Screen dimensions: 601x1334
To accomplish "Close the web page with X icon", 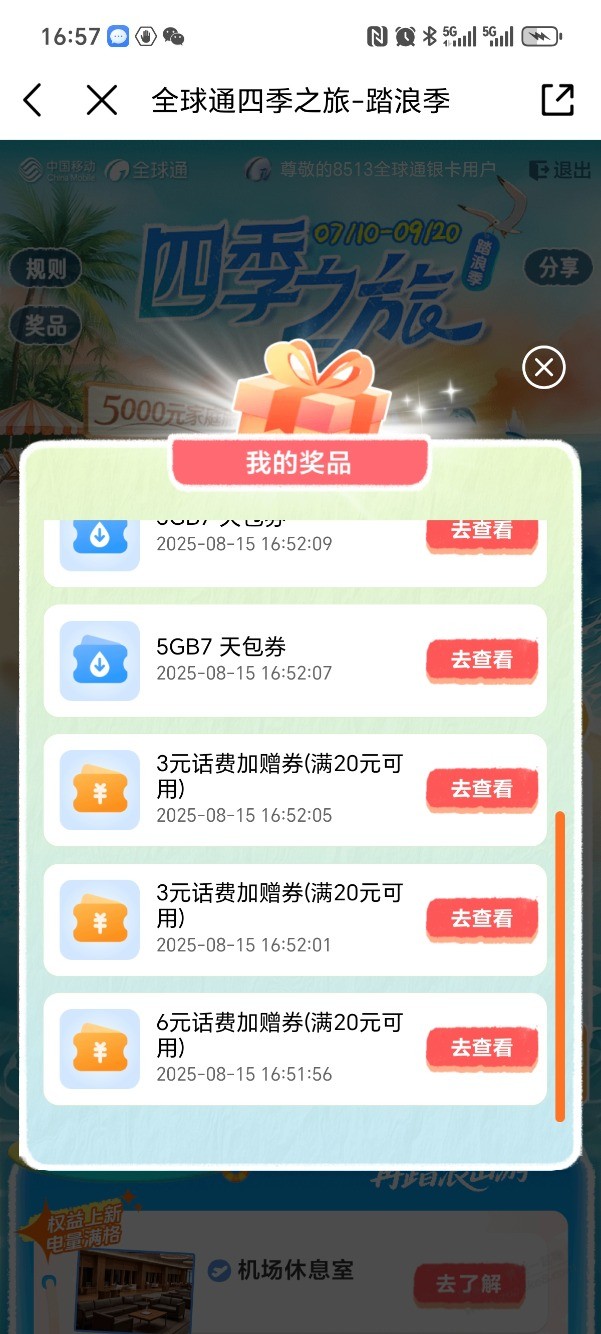I will [x=101, y=100].
